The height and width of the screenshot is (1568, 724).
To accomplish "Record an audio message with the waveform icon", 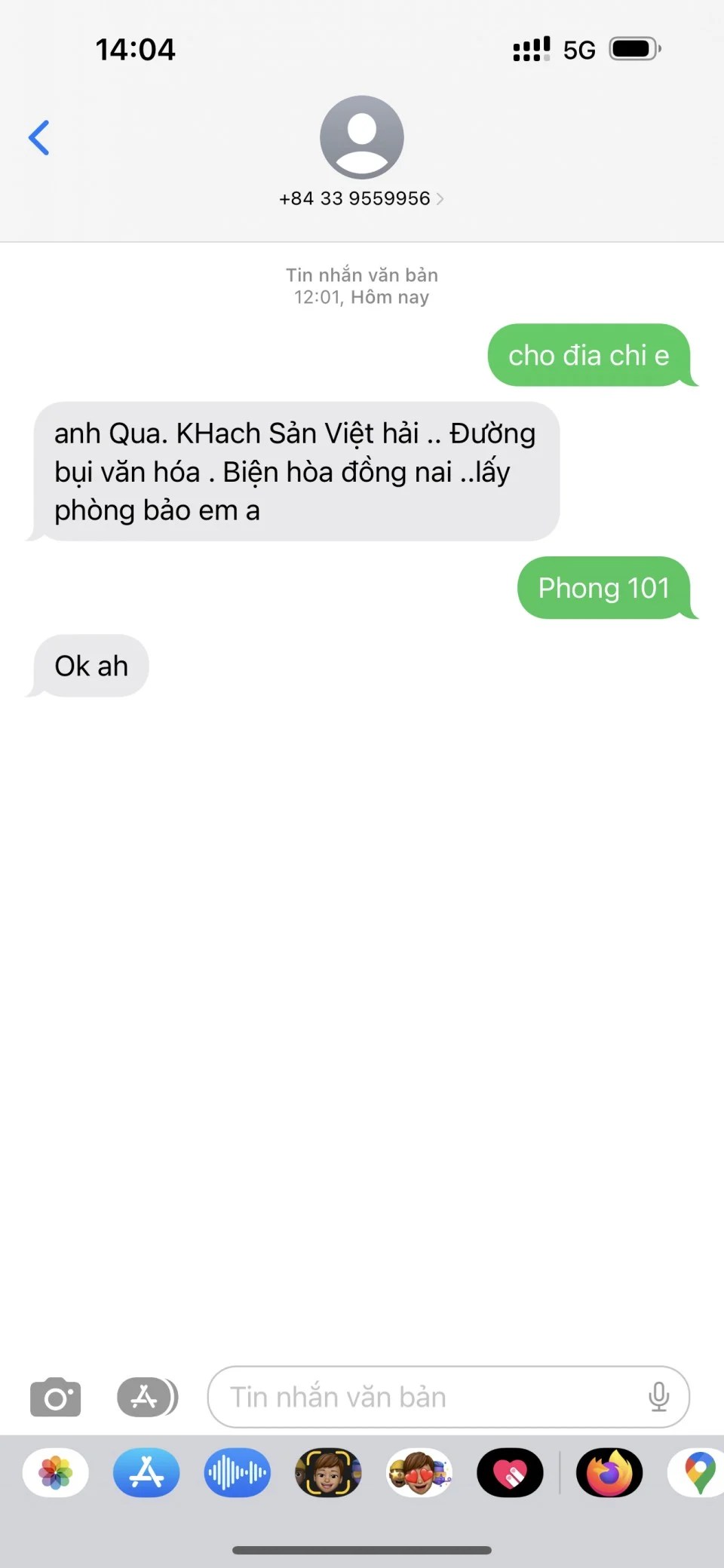I will click(237, 1472).
